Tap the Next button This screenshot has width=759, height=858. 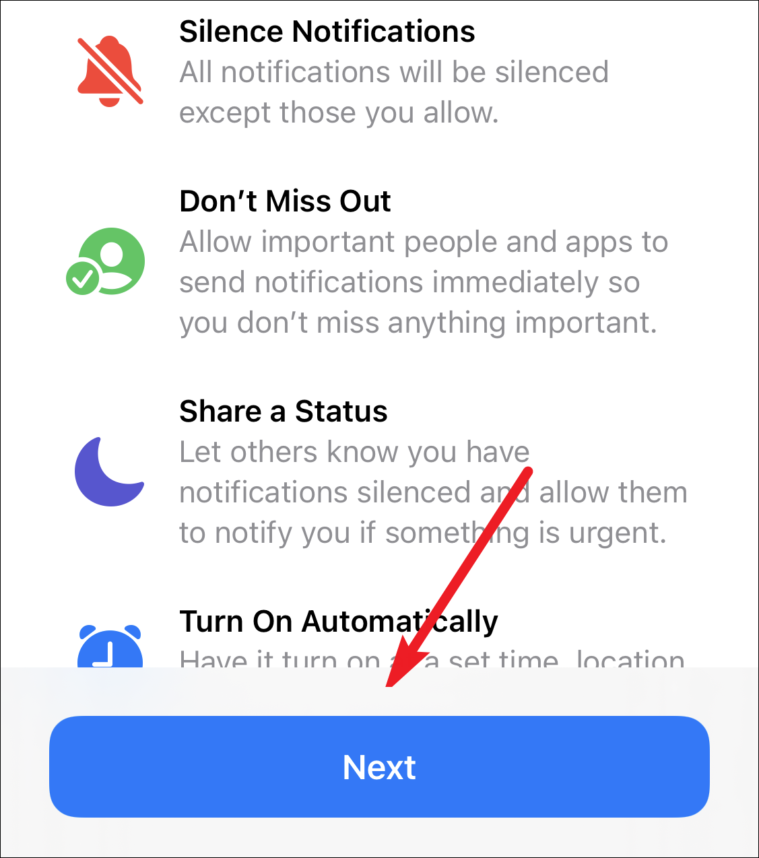pos(379,767)
